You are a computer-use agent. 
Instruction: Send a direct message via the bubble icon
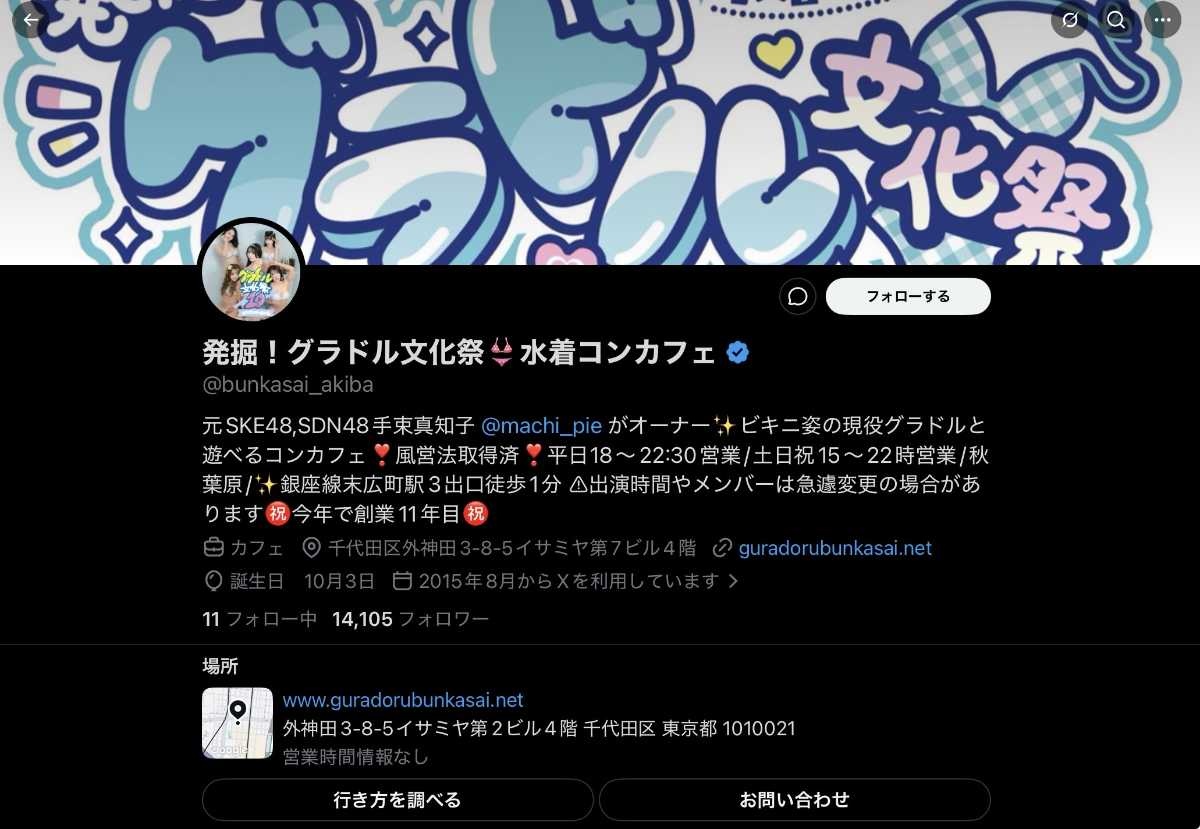(x=798, y=296)
